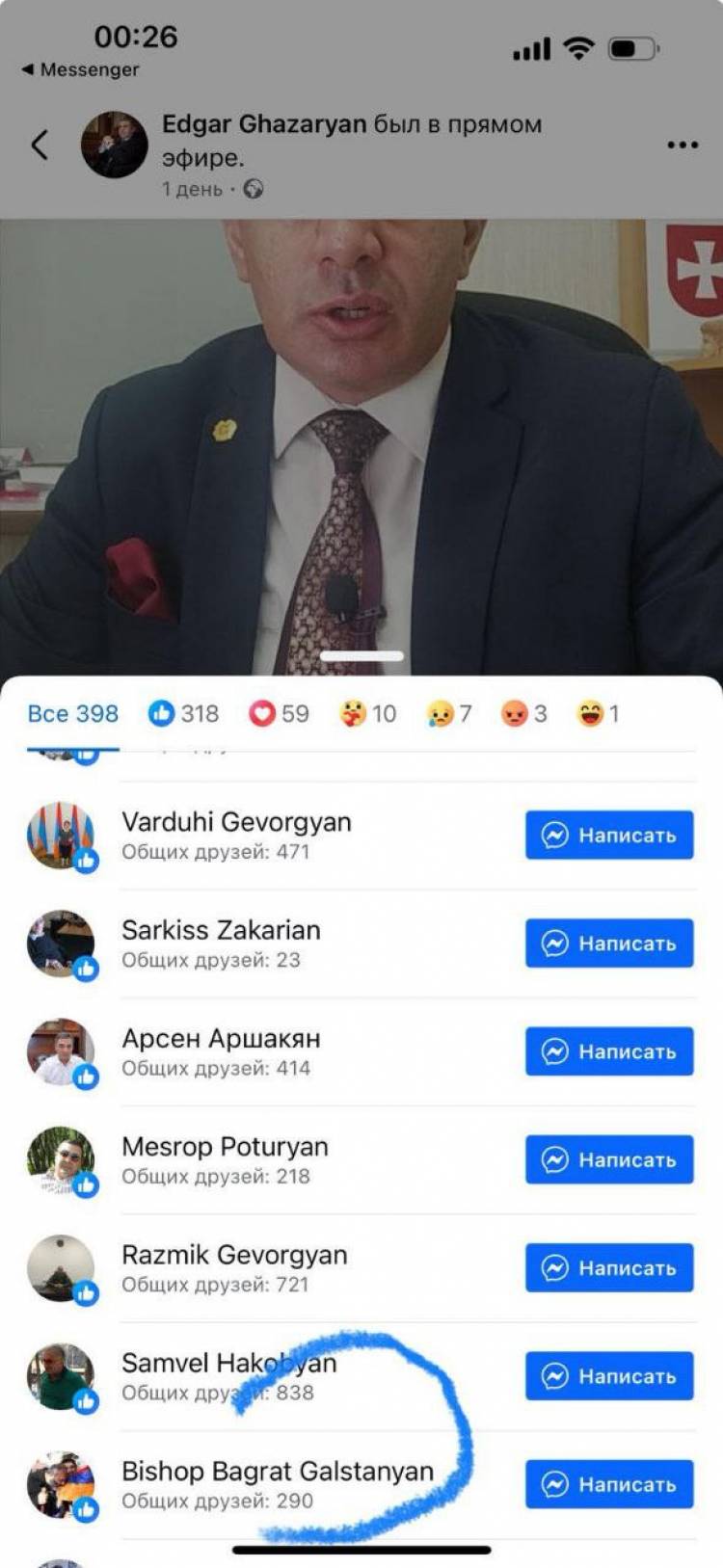The width and height of the screenshot is (723, 1568).
Task: Select the Все 398 reactions tab
Action: [x=73, y=713]
